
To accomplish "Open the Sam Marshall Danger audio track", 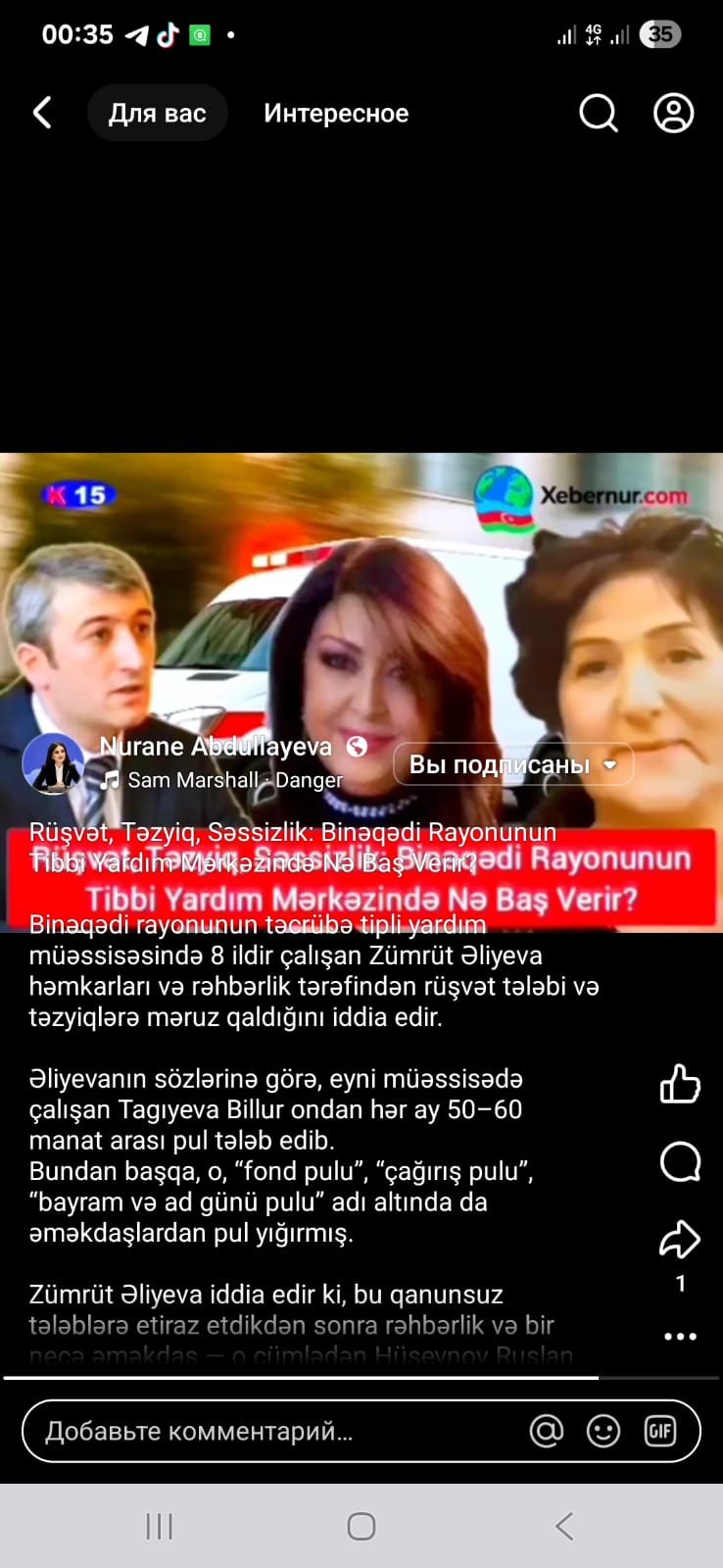I will click(x=223, y=780).
